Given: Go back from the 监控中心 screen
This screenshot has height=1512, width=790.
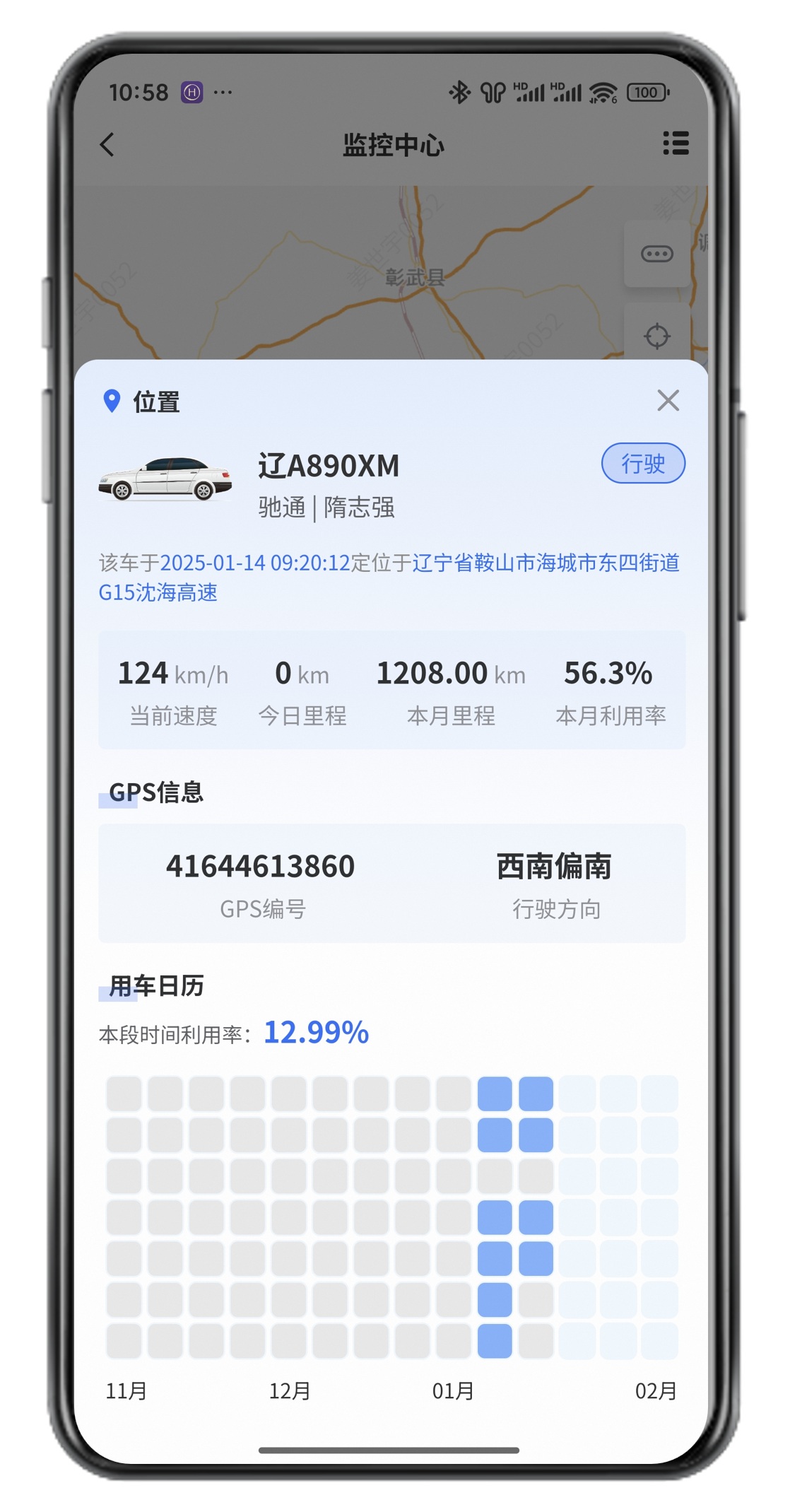Looking at the screenshot, I should point(107,145).
